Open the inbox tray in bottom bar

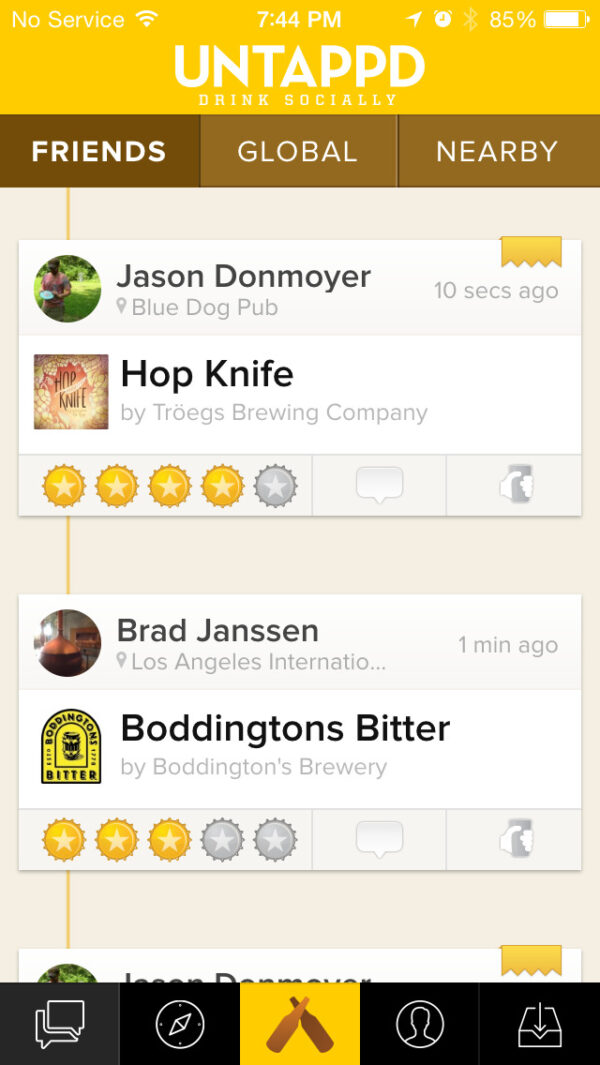pyautogui.click(x=540, y=1024)
